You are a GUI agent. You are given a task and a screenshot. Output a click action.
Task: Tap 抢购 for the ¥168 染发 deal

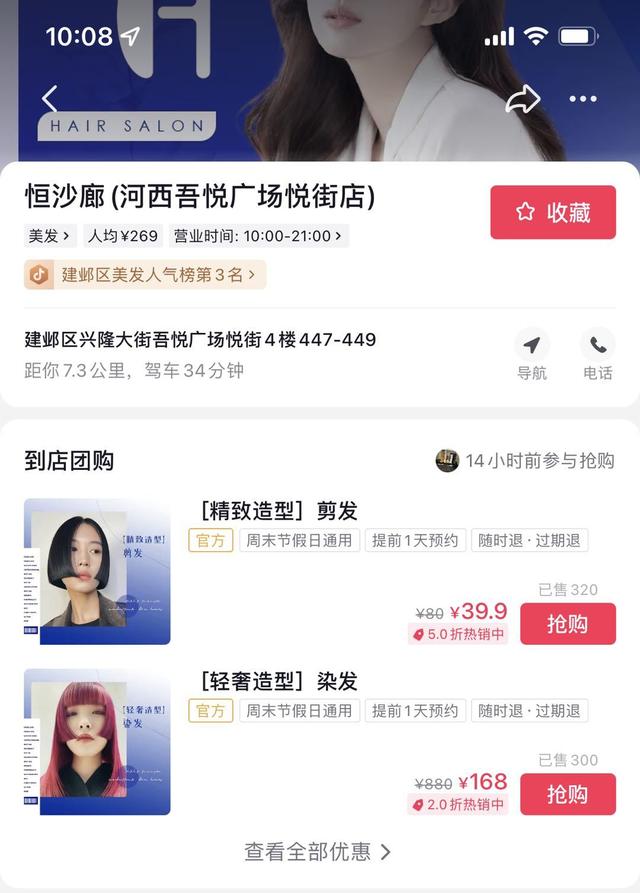click(567, 794)
